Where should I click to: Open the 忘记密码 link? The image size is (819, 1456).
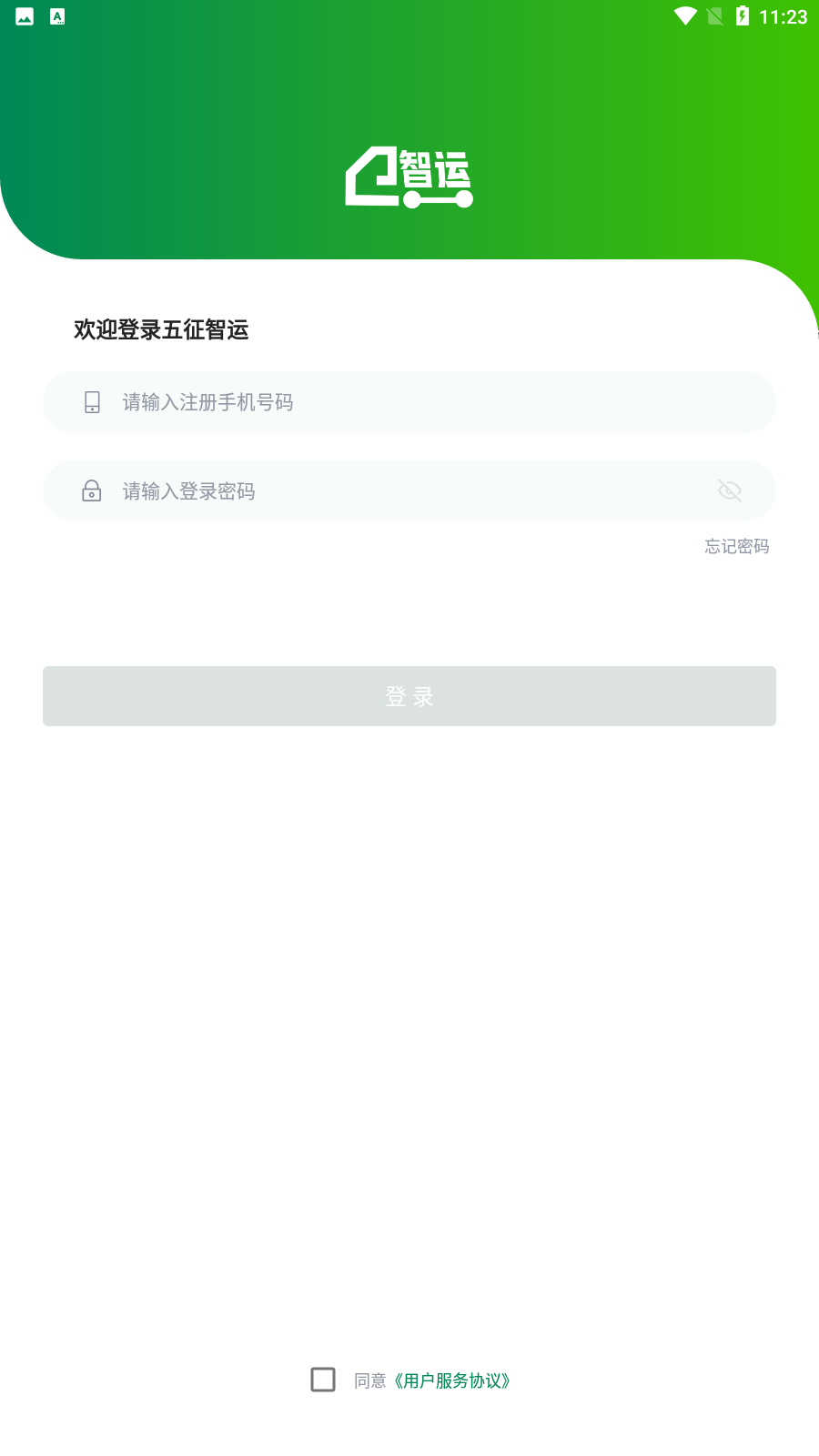(738, 546)
